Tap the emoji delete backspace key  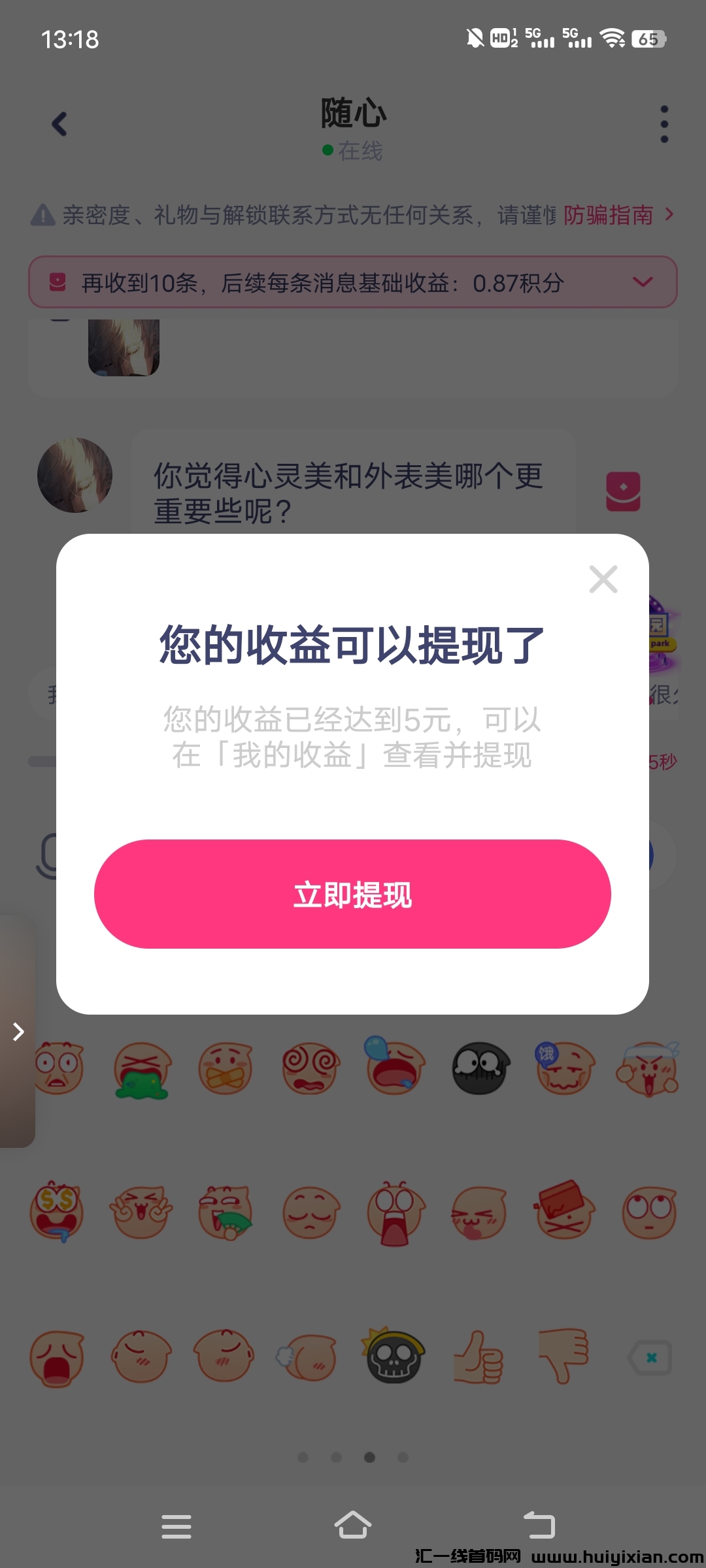(x=649, y=1358)
